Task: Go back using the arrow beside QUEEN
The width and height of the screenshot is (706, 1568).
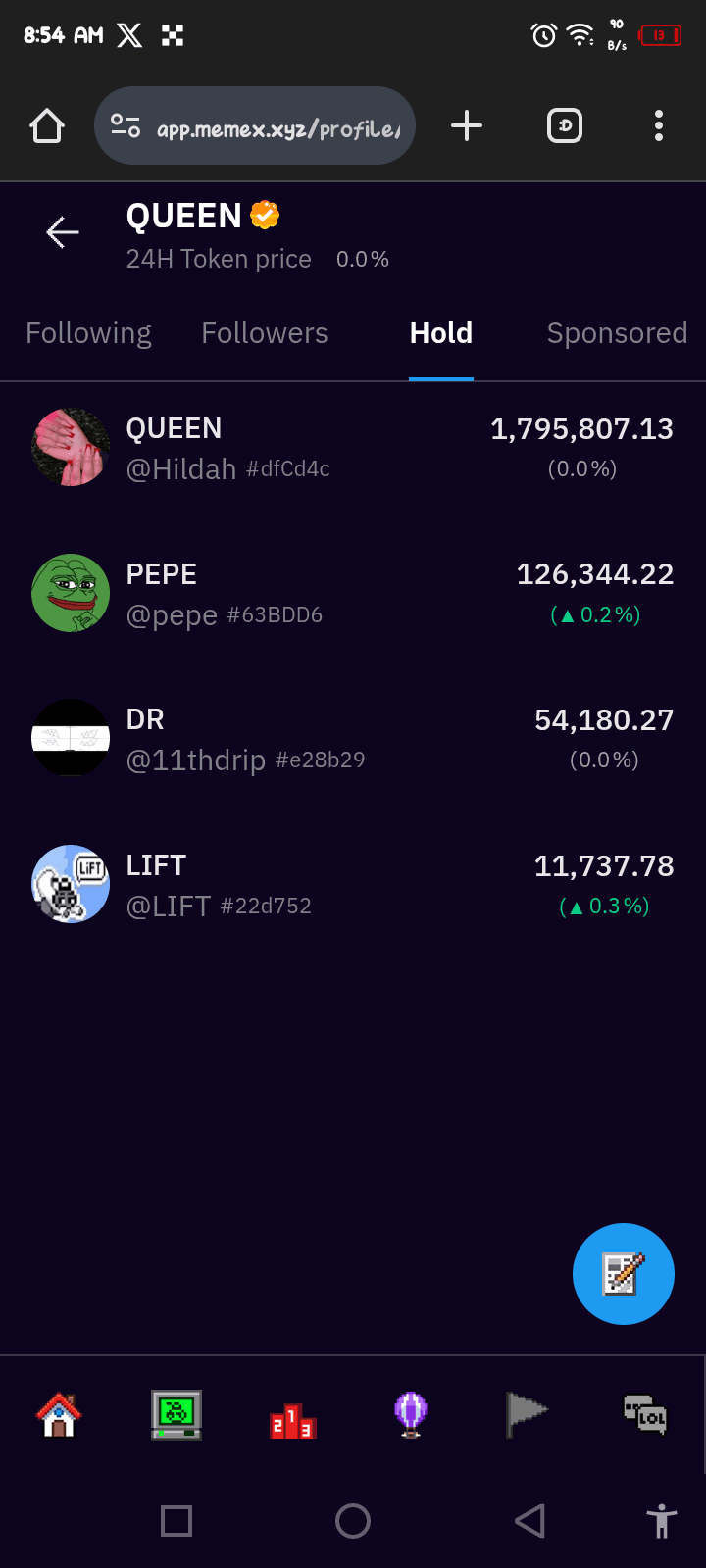Action: point(62,232)
